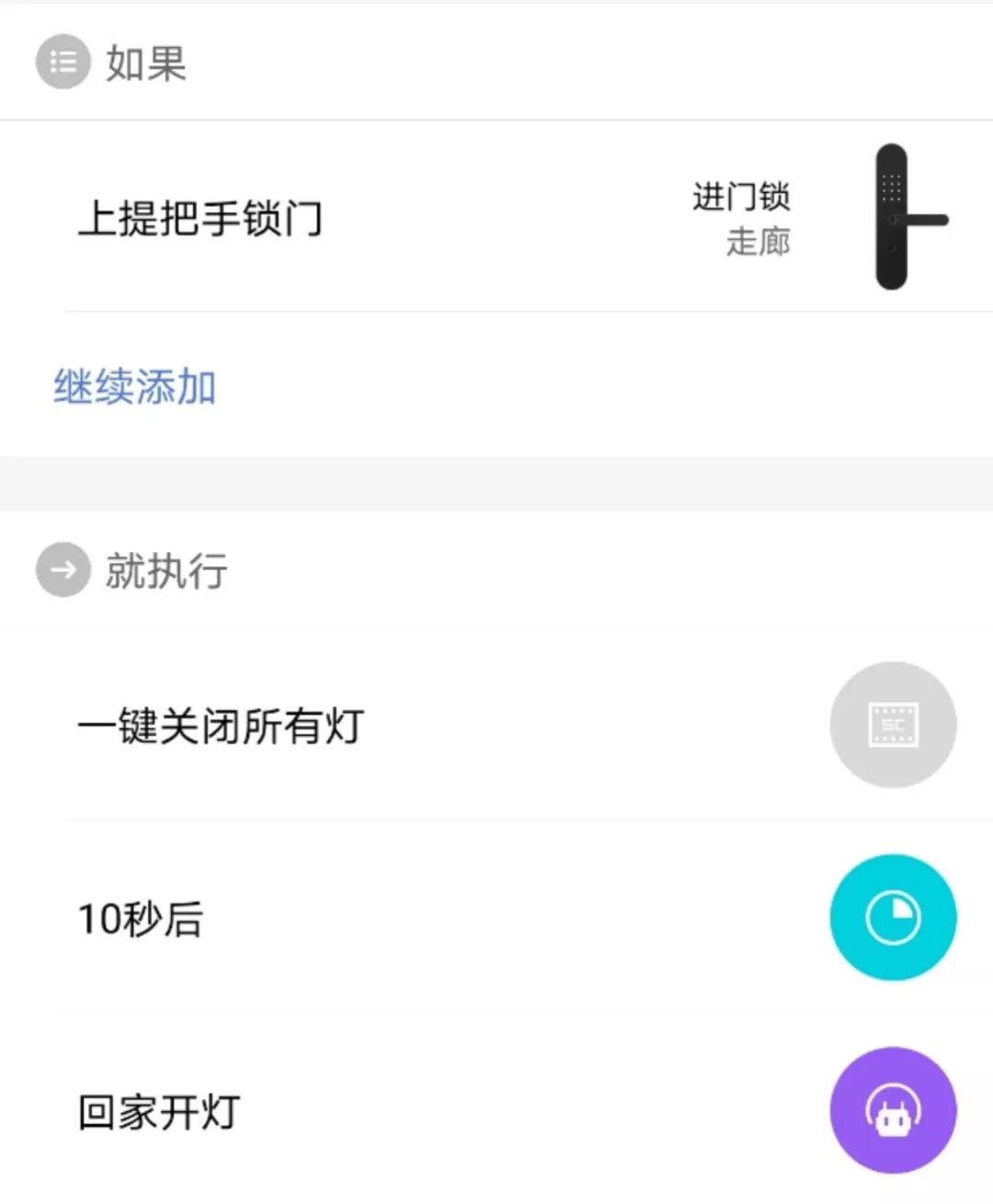Open the 上提把手锁门 trigger condition
Viewport: 993px width, 1204px height.
point(200,219)
